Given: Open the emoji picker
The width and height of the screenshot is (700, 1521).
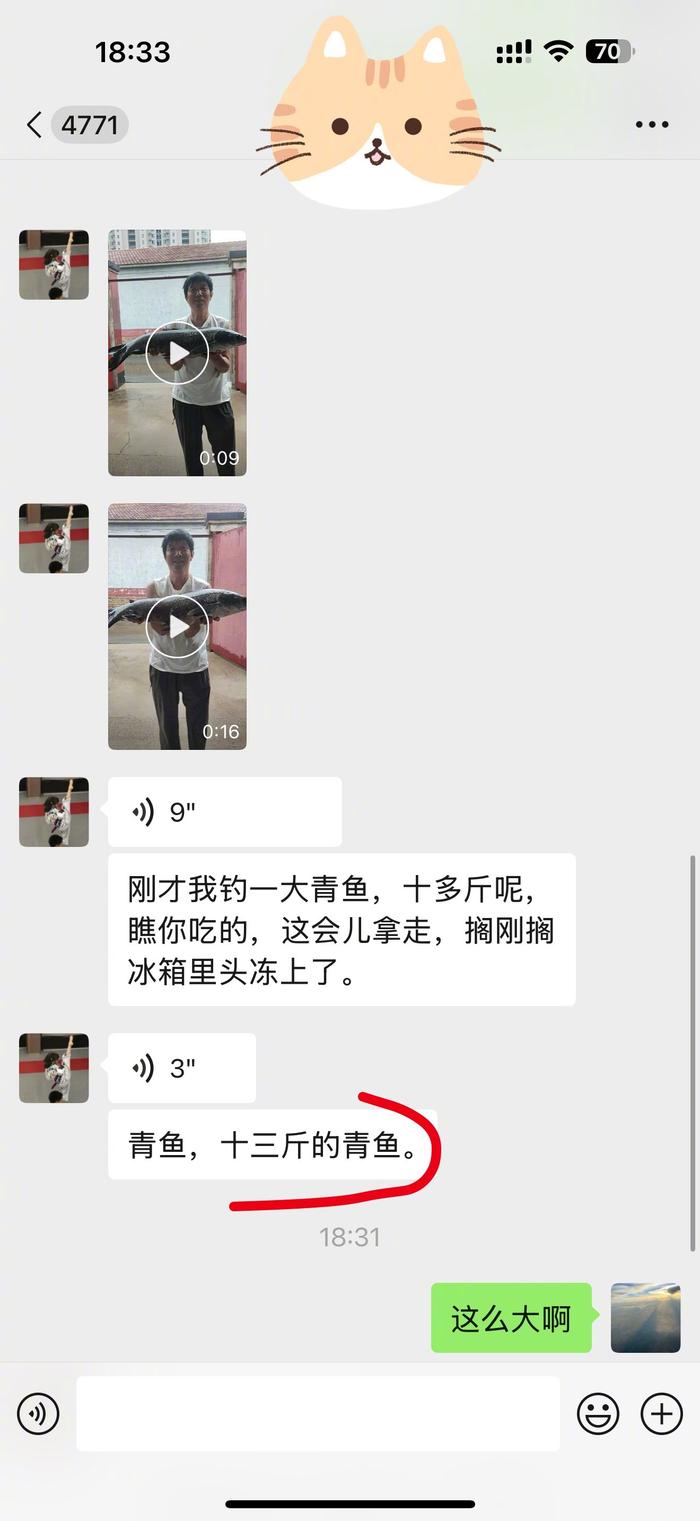Looking at the screenshot, I should click(x=598, y=1414).
